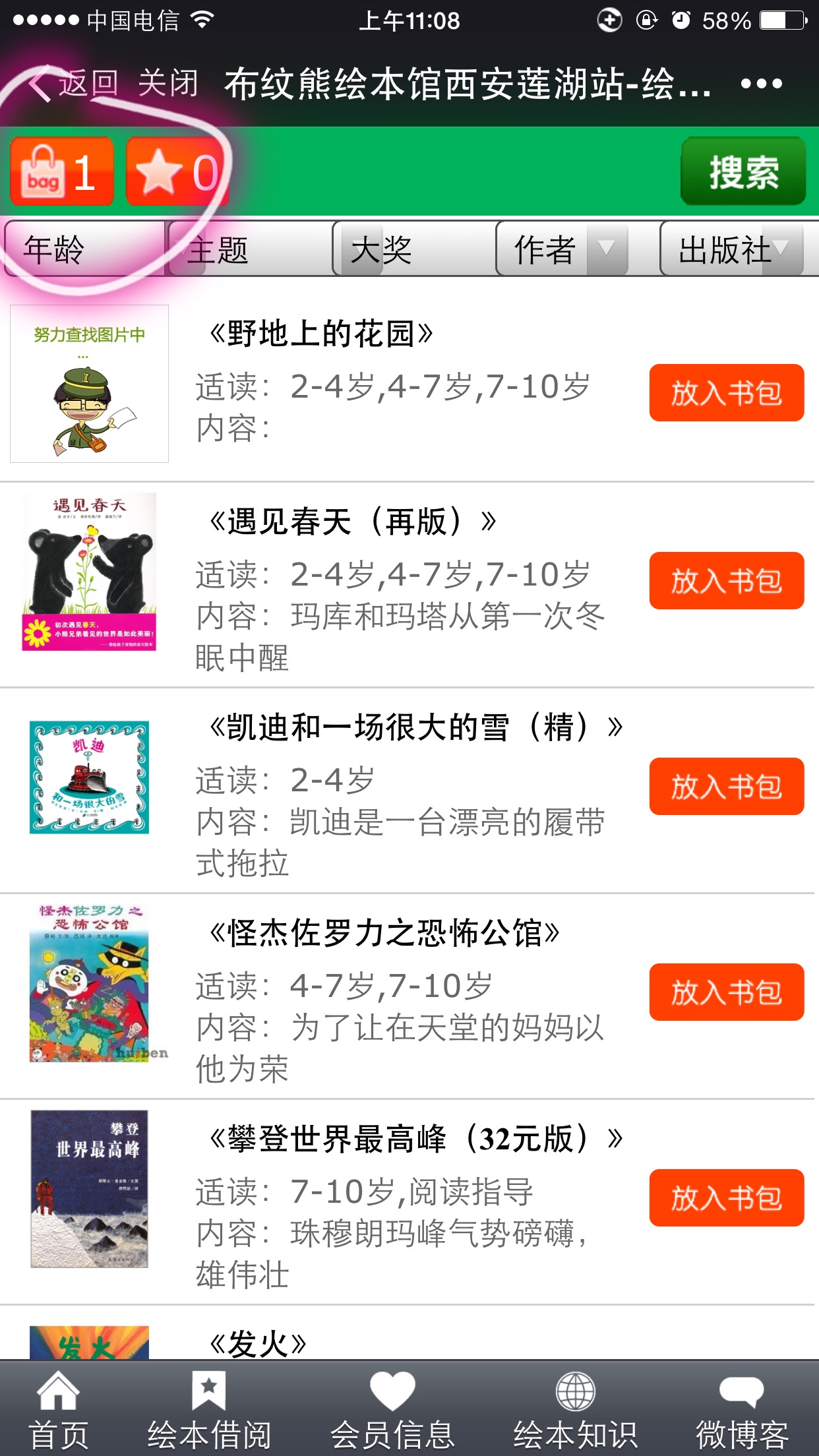Expand the 年龄 filter
The height and width of the screenshot is (1456, 819).
pos(84,249)
